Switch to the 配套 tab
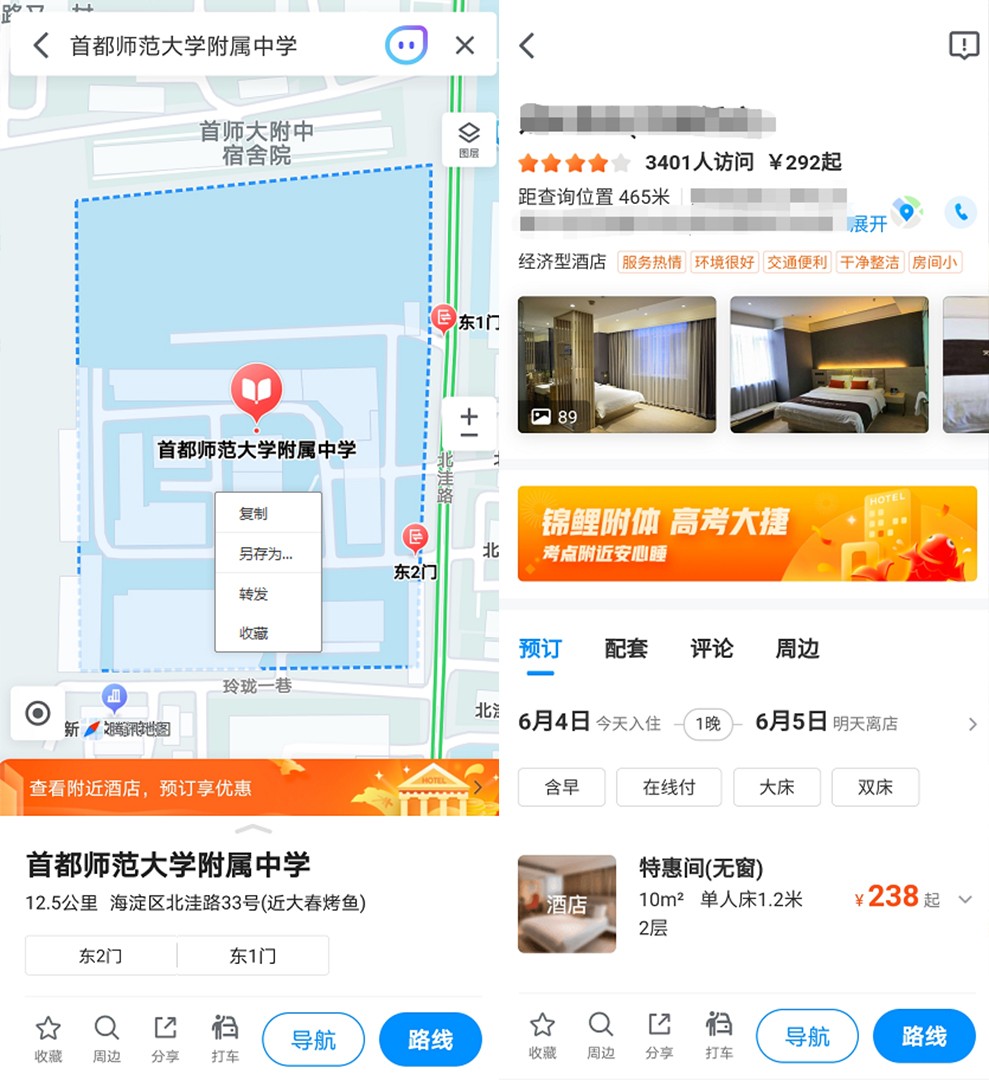 tap(626, 648)
